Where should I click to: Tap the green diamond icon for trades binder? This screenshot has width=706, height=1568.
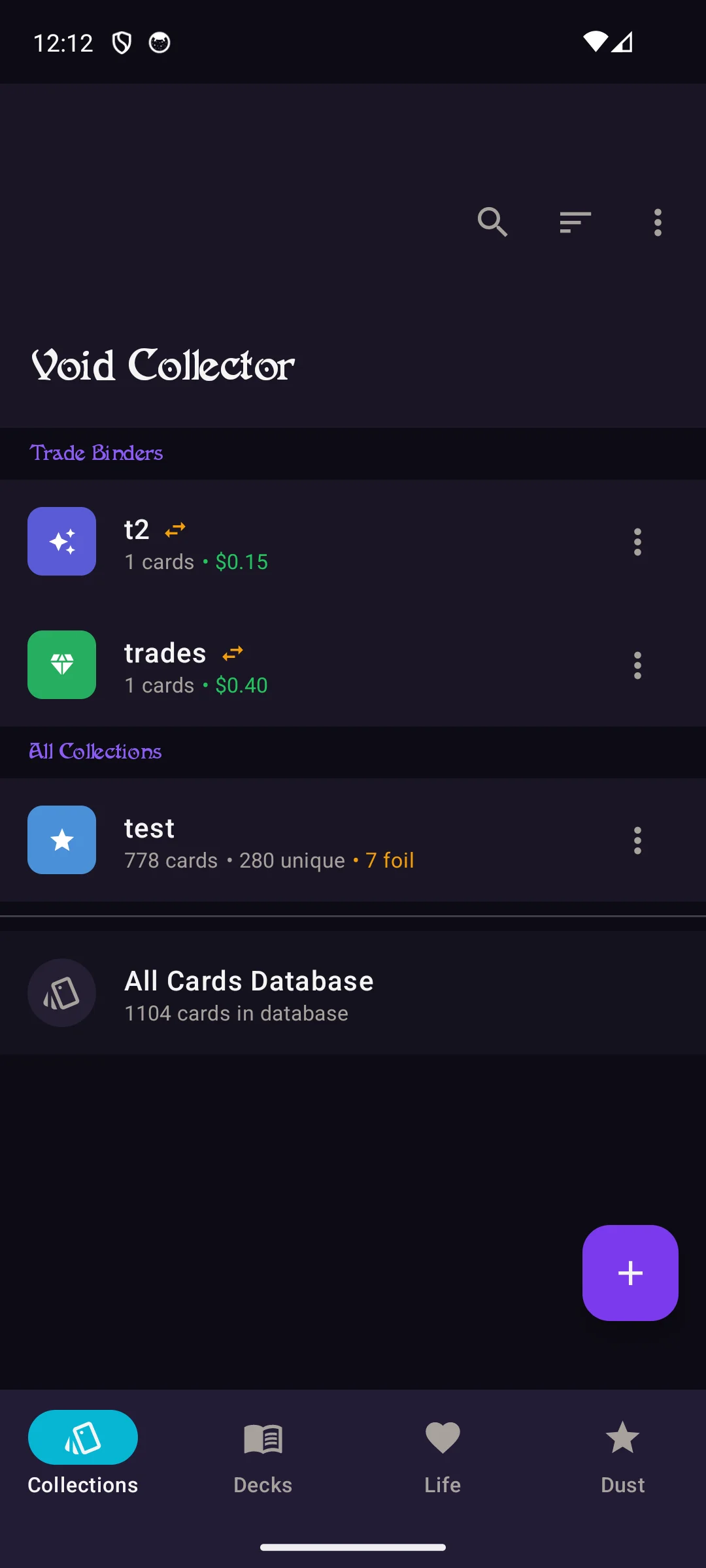(x=61, y=664)
